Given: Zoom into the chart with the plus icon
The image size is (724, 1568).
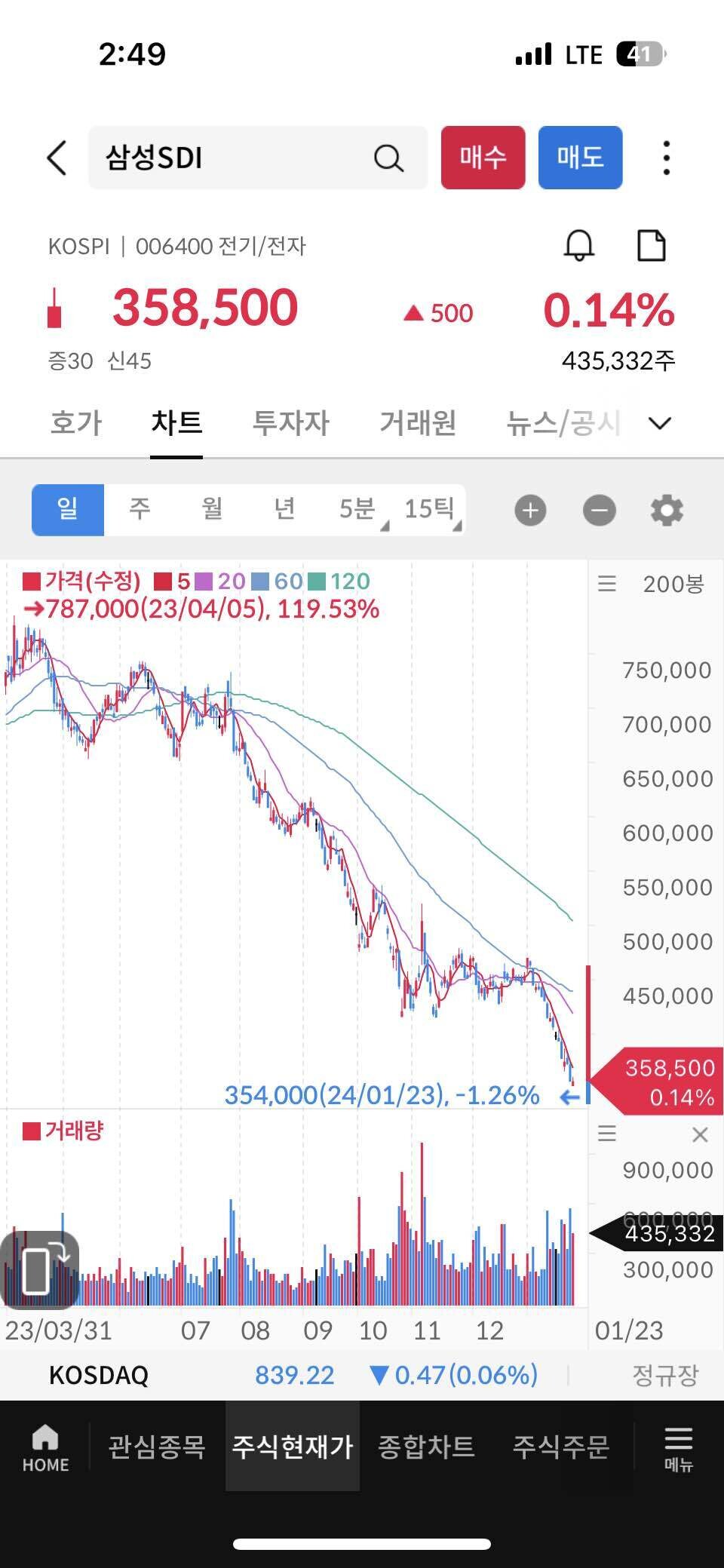Looking at the screenshot, I should (530, 510).
